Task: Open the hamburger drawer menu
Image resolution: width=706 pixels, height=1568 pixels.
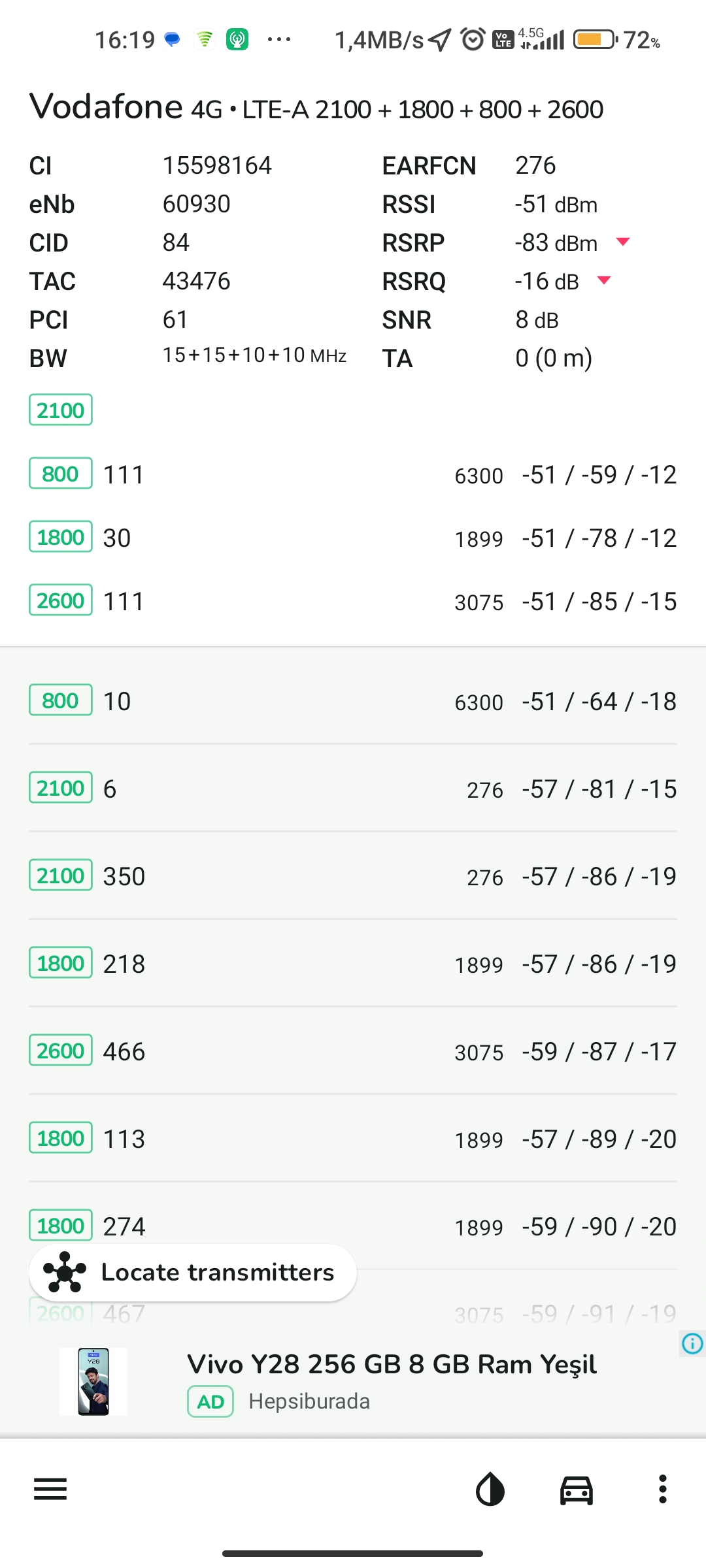Action: pyautogui.click(x=50, y=1490)
